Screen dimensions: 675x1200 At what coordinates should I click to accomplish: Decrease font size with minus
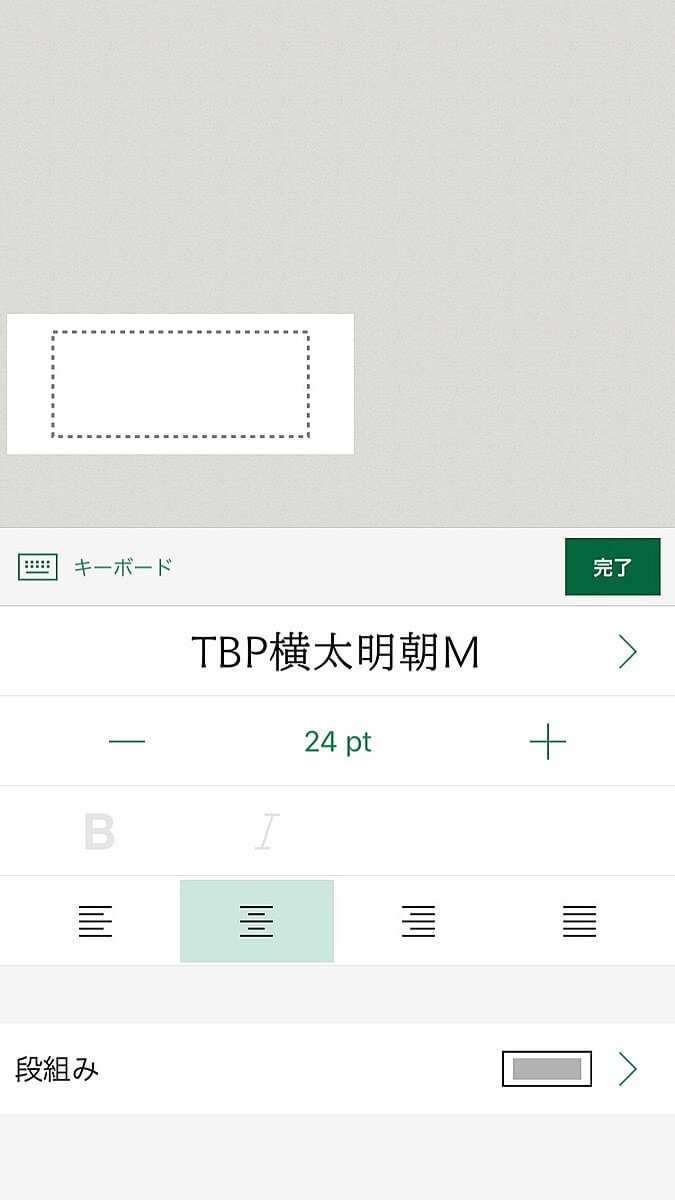[127, 742]
